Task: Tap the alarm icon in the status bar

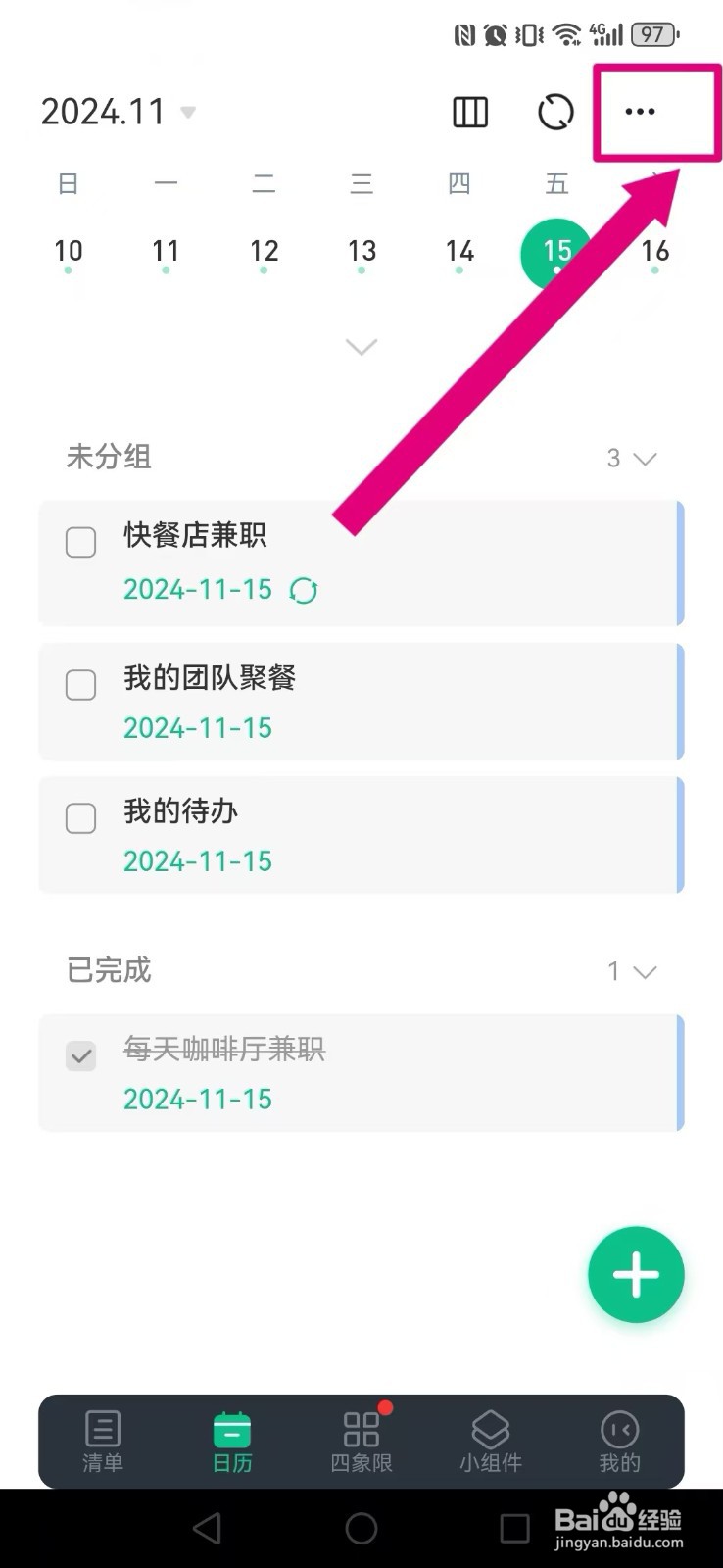Action: click(x=495, y=34)
